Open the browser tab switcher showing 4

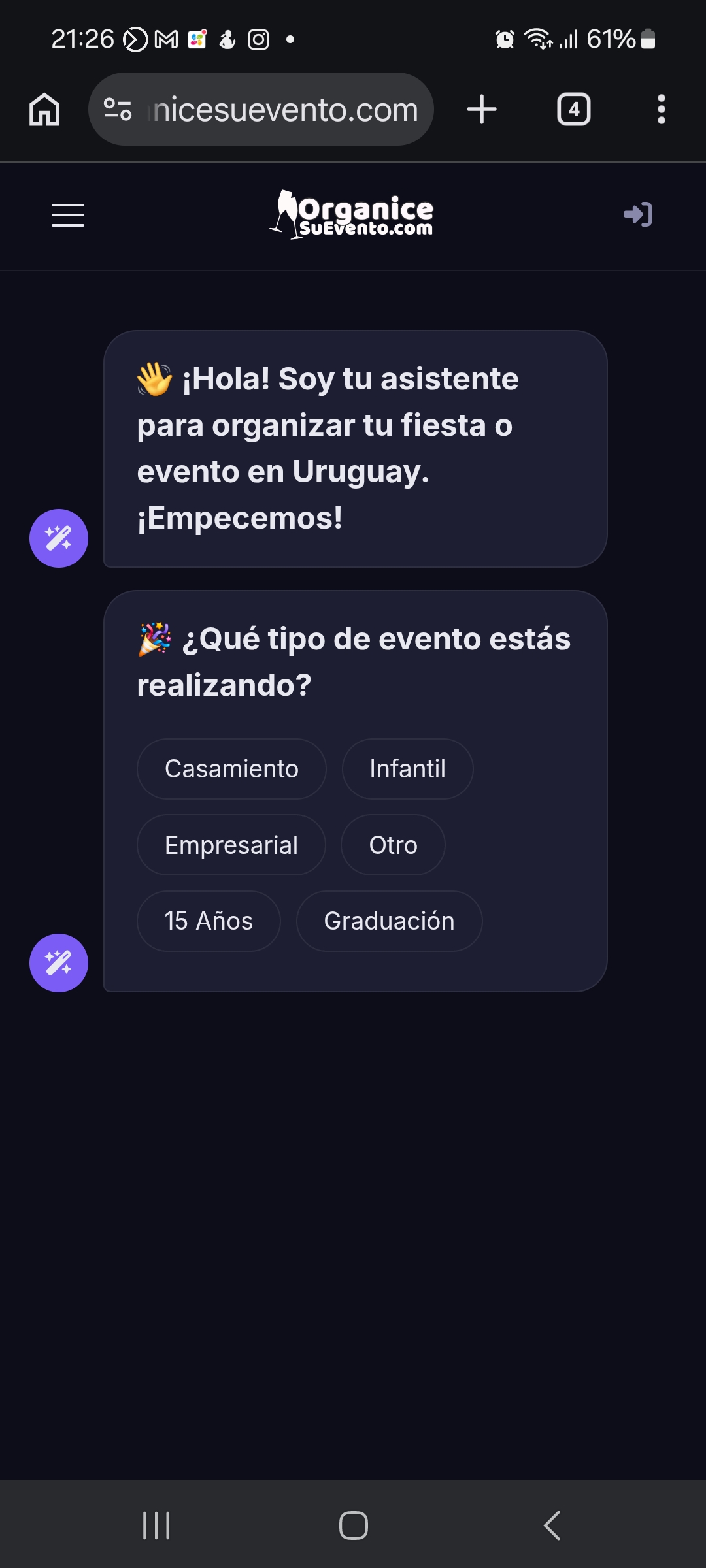574,109
